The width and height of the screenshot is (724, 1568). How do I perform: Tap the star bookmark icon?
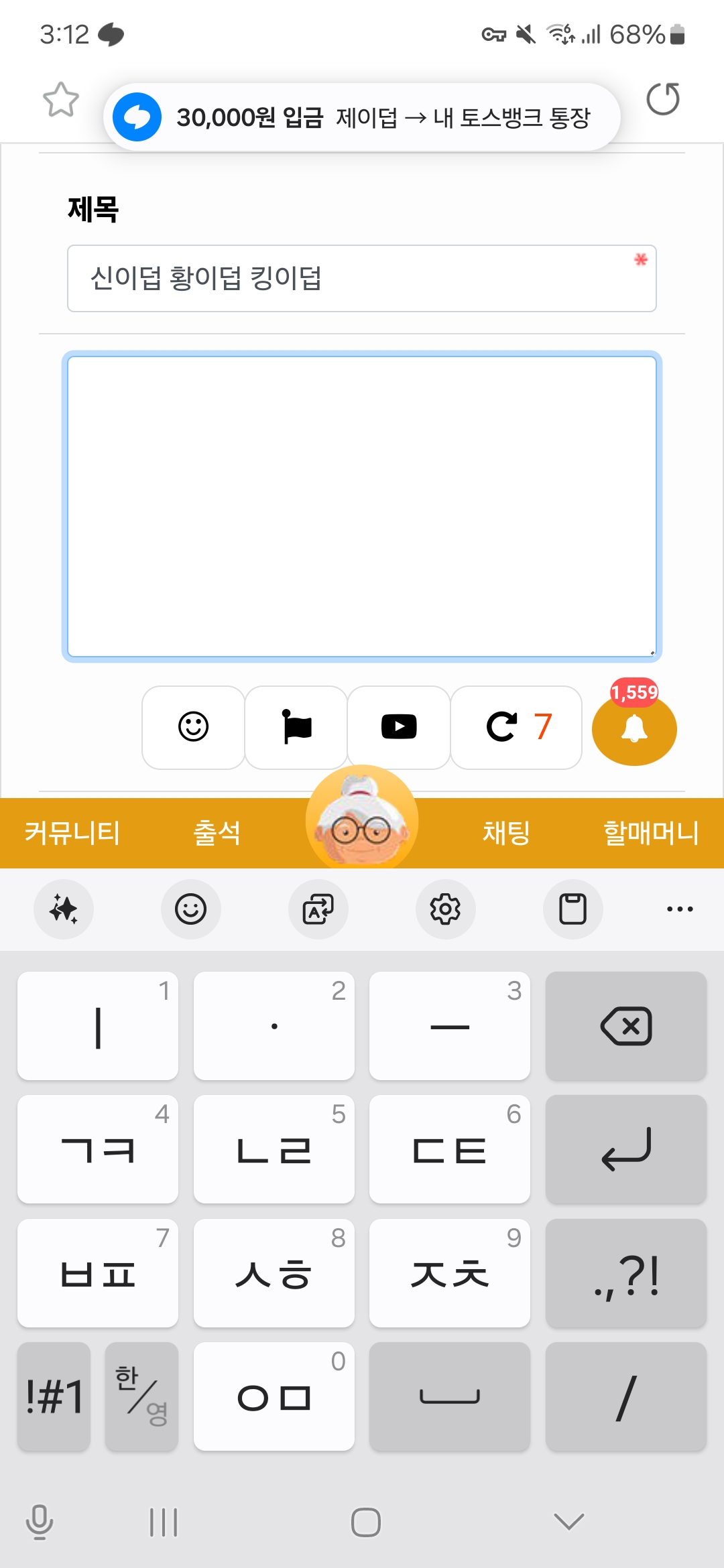tap(61, 100)
